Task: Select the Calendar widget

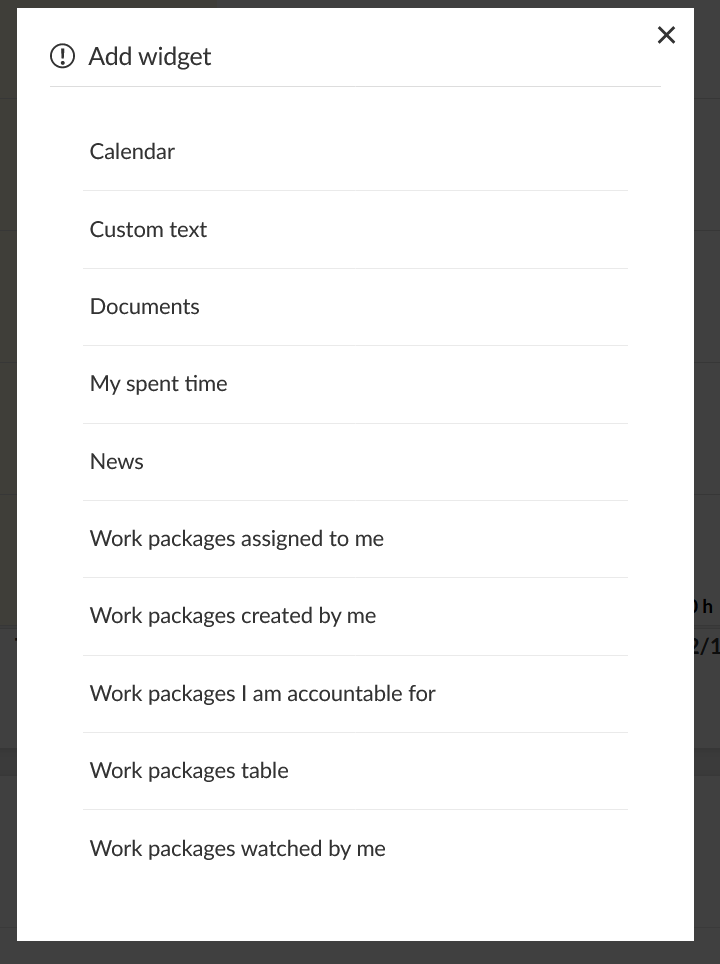Action: (132, 152)
